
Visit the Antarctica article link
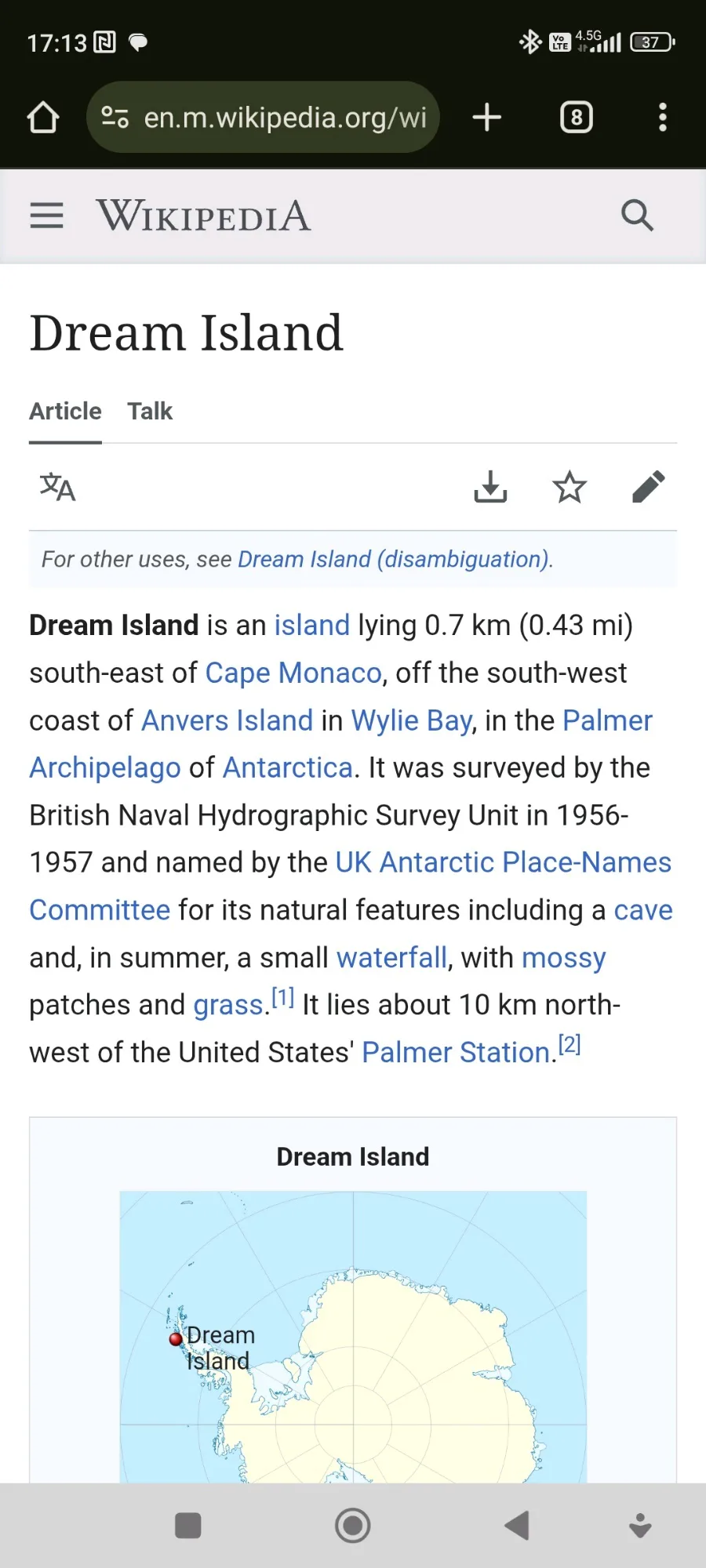[x=288, y=768]
